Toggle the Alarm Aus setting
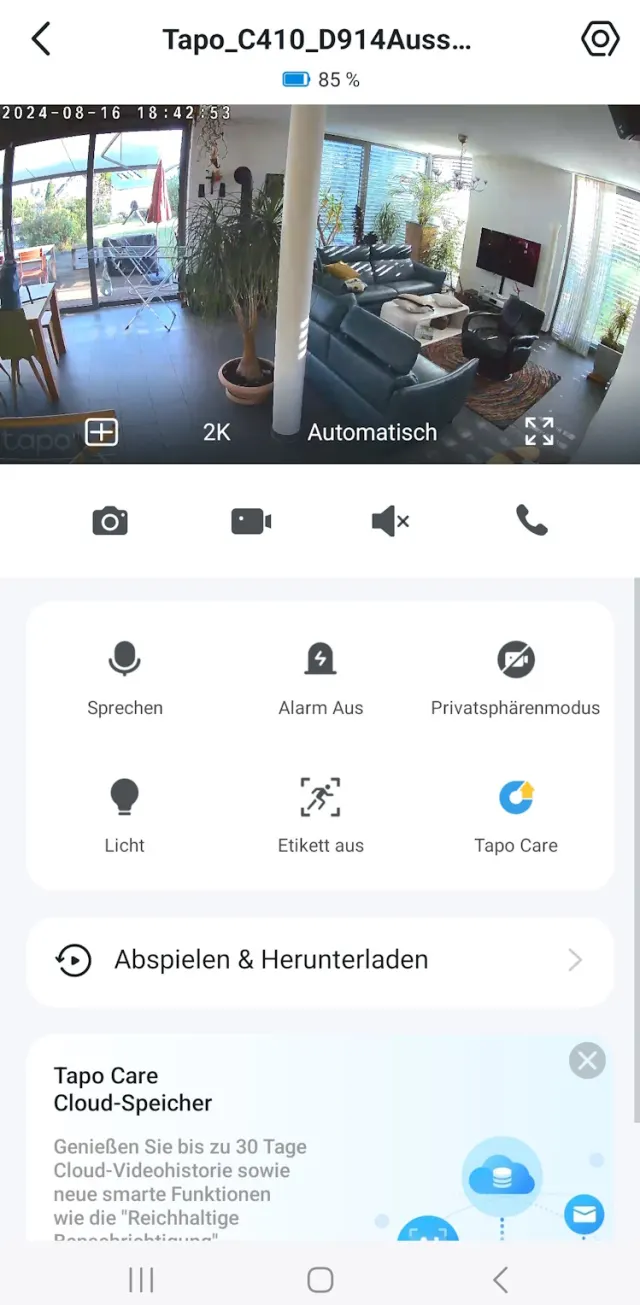640x1305 pixels. (320, 677)
